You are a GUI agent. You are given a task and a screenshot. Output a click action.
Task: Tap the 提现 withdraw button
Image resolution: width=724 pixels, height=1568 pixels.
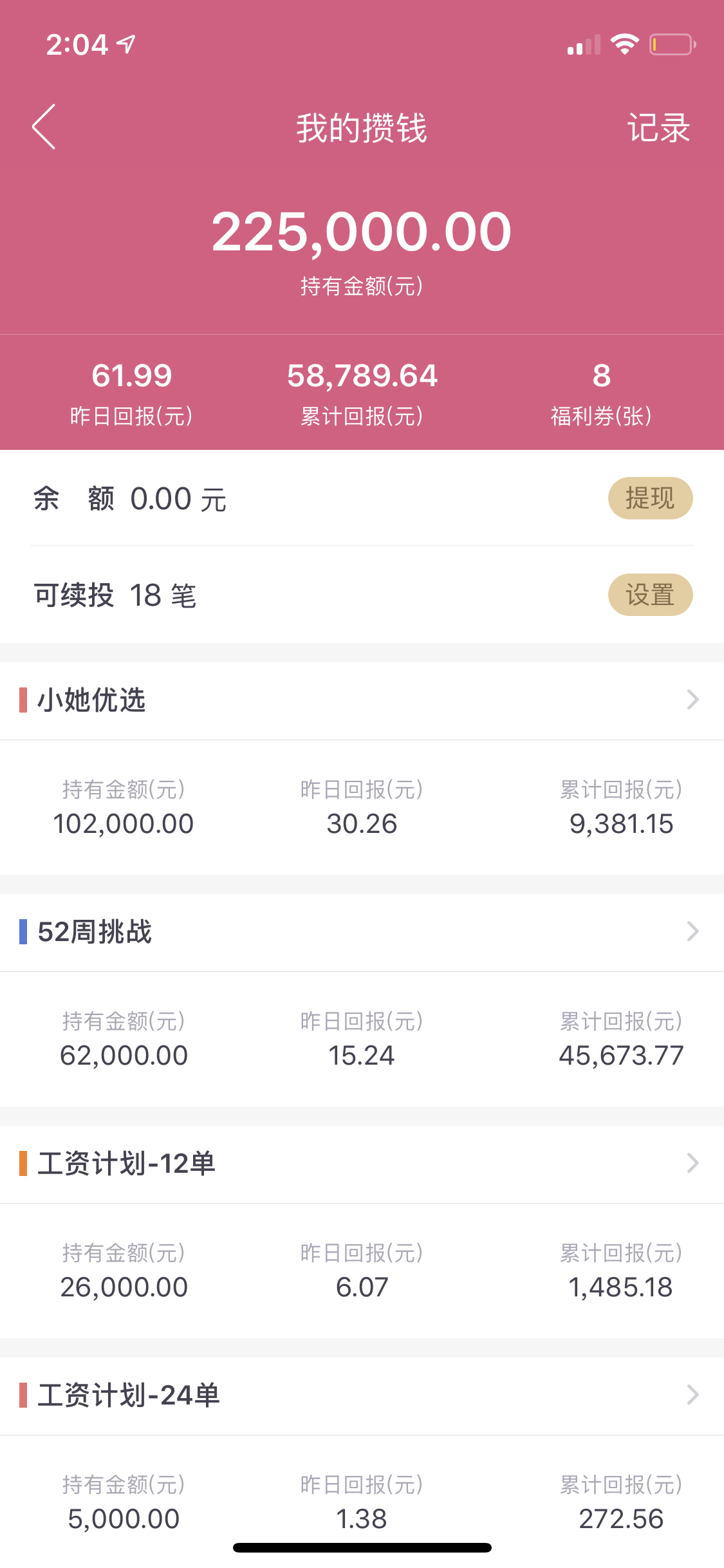click(650, 498)
